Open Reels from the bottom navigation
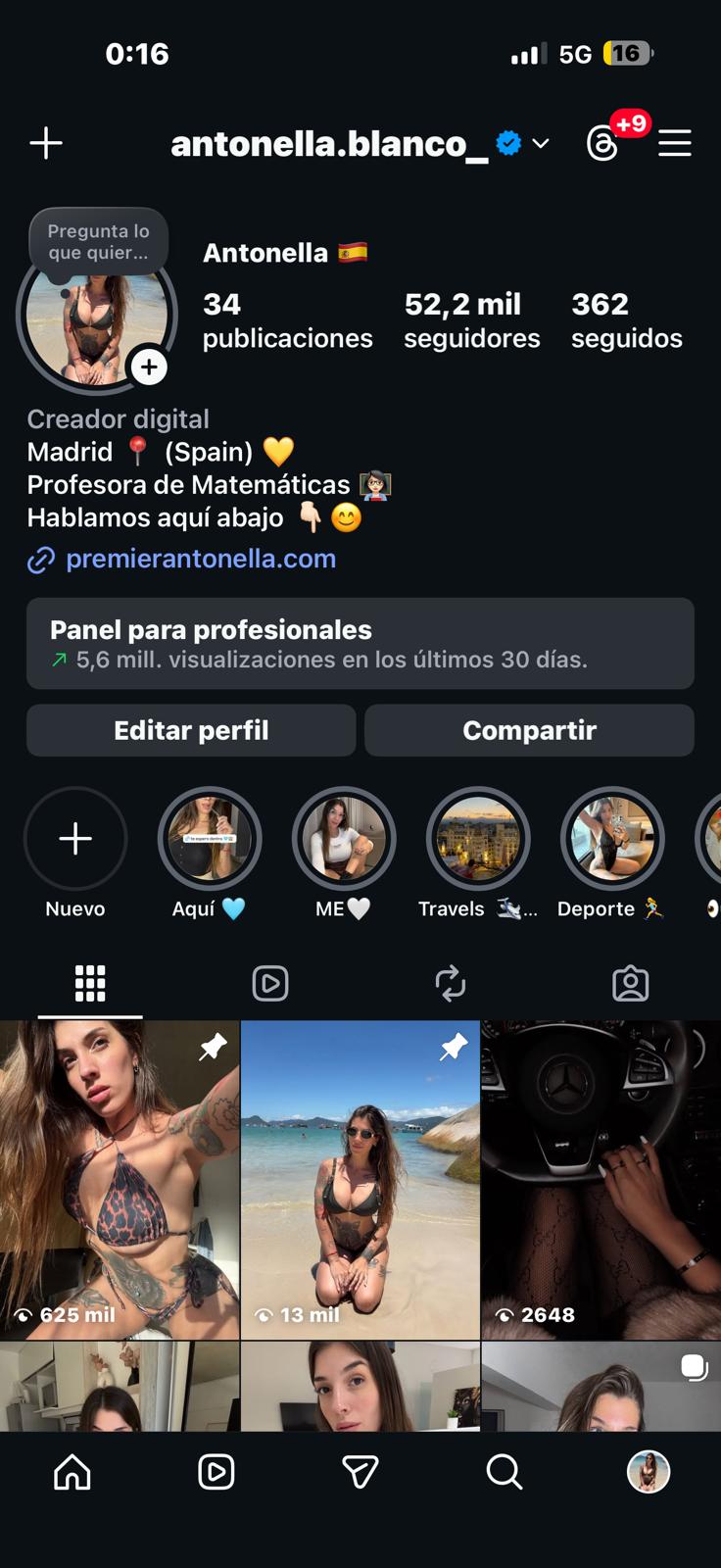 [216, 1471]
